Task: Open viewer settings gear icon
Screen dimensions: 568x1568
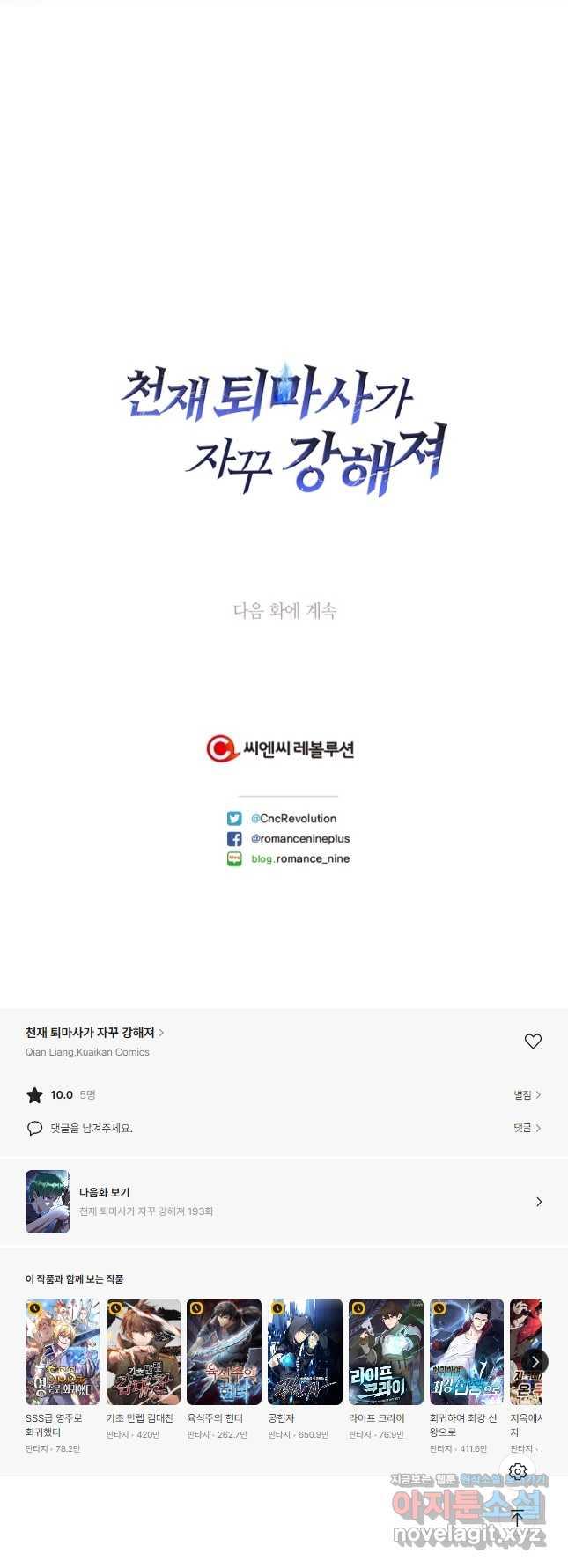Action: (518, 1472)
